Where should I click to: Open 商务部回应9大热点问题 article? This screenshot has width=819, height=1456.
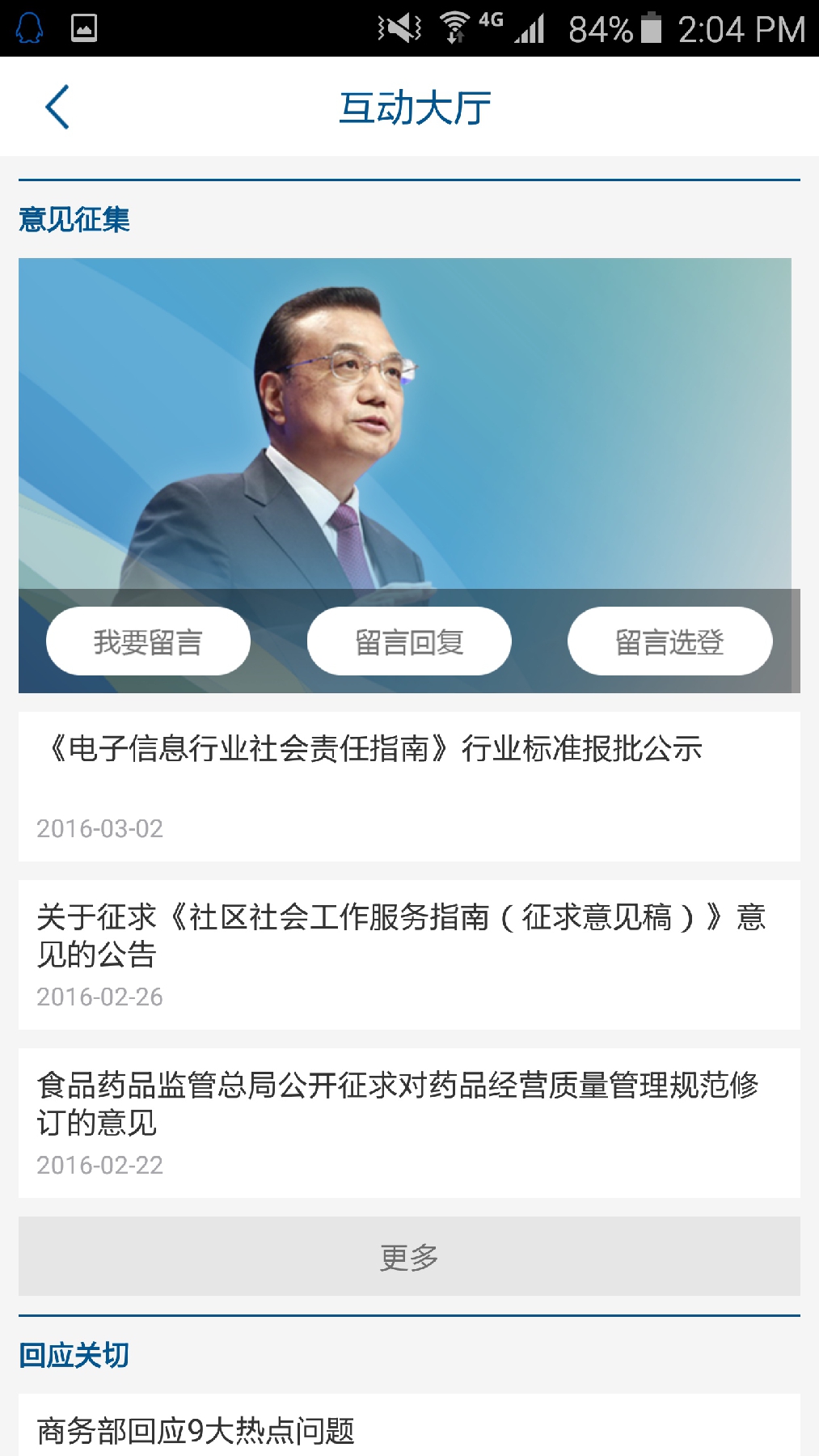pos(409,1429)
